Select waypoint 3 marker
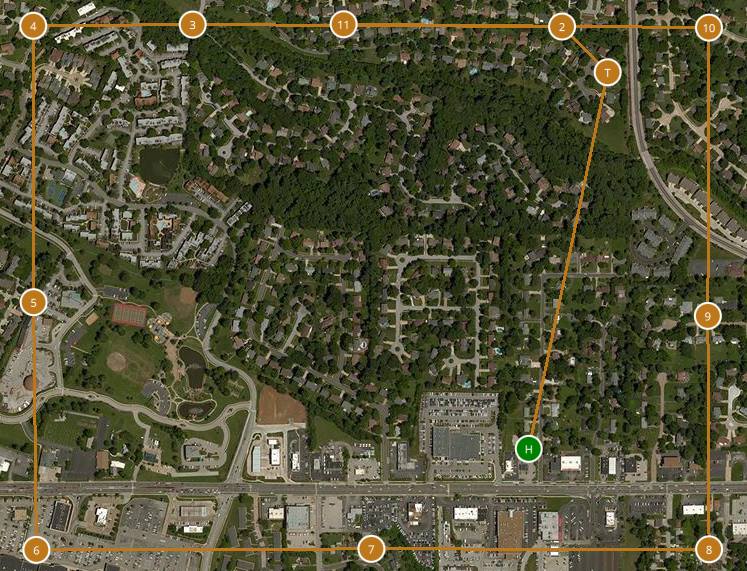Viewport: 747px width, 571px height. tap(193, 25)
